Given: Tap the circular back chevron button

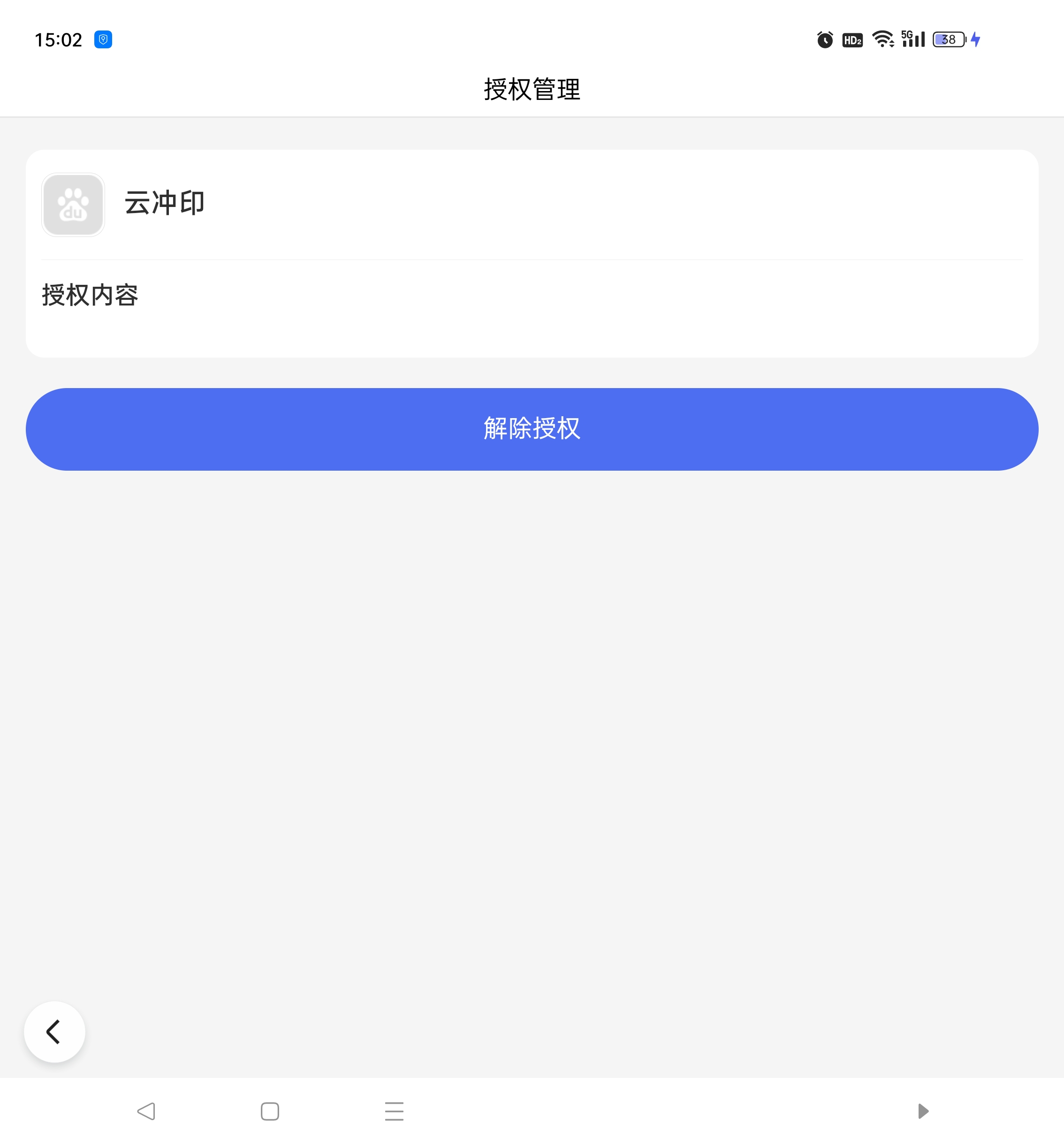Looking at the screenshot, I should [x=54, y=1032].
